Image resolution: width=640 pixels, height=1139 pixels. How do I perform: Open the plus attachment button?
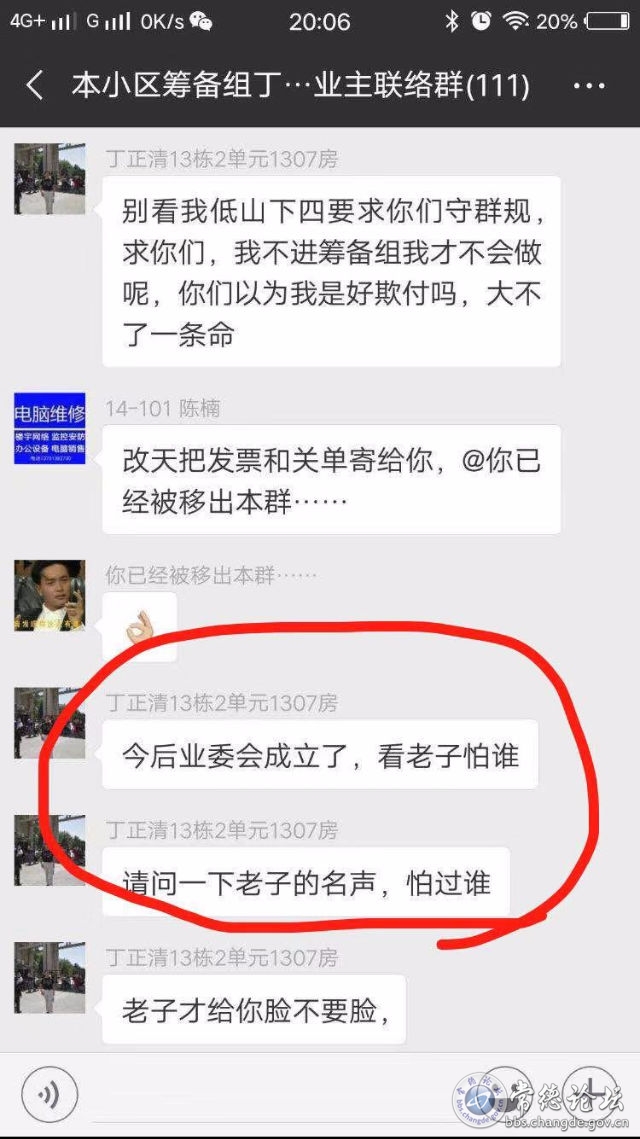[591, 1091]
